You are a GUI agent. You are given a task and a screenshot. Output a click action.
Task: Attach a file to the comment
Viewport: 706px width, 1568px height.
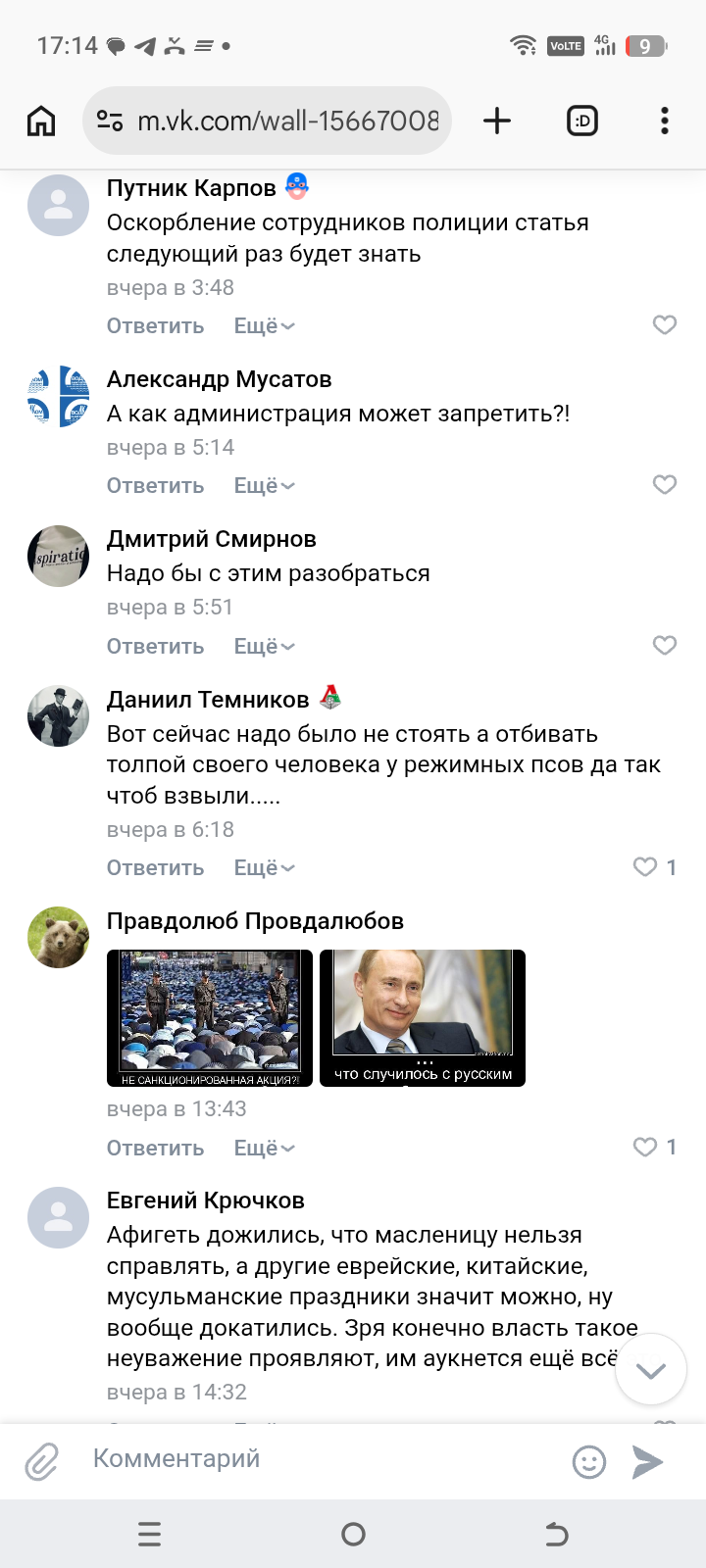[42, 1461]
